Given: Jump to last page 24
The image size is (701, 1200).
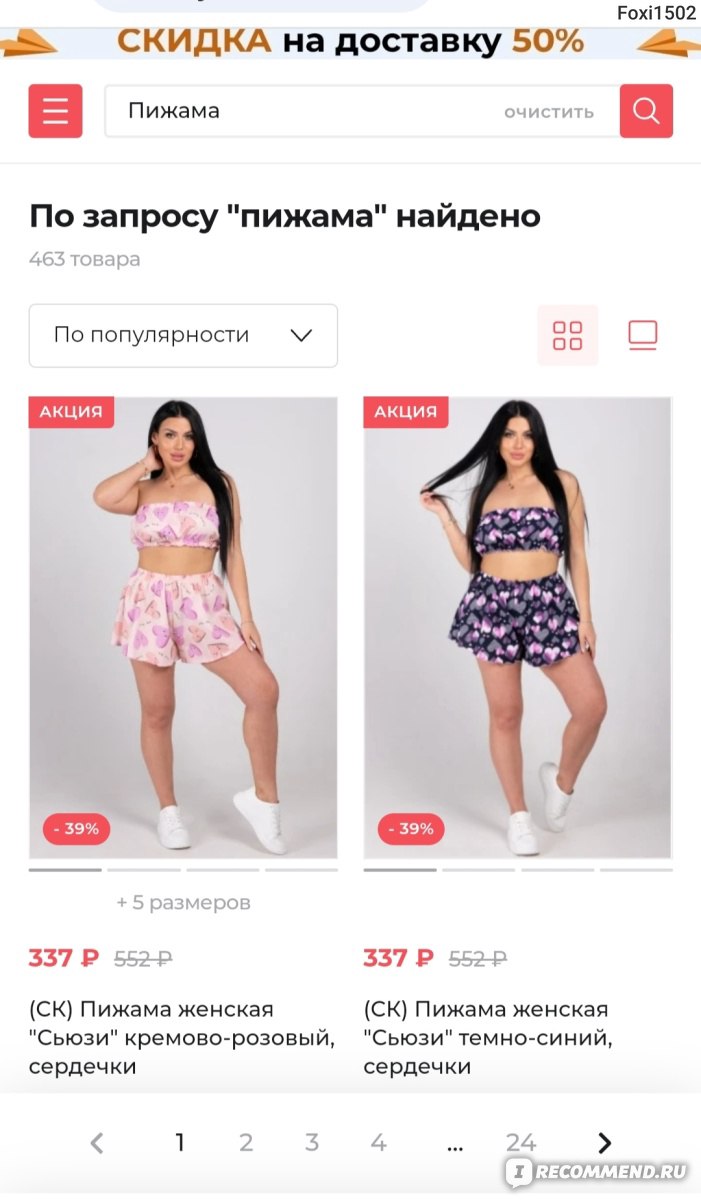Looking at the screenshot, I should point(521,1142).
